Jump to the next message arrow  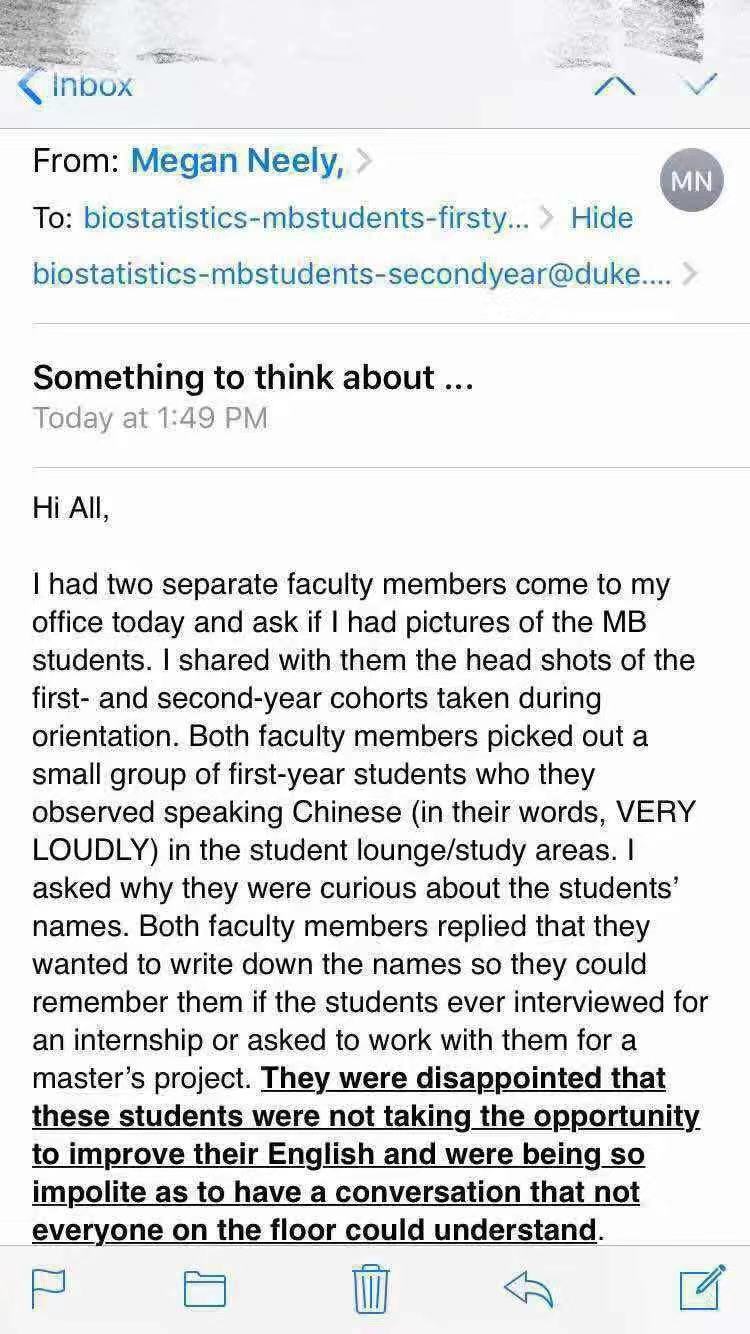coord(703,85)
